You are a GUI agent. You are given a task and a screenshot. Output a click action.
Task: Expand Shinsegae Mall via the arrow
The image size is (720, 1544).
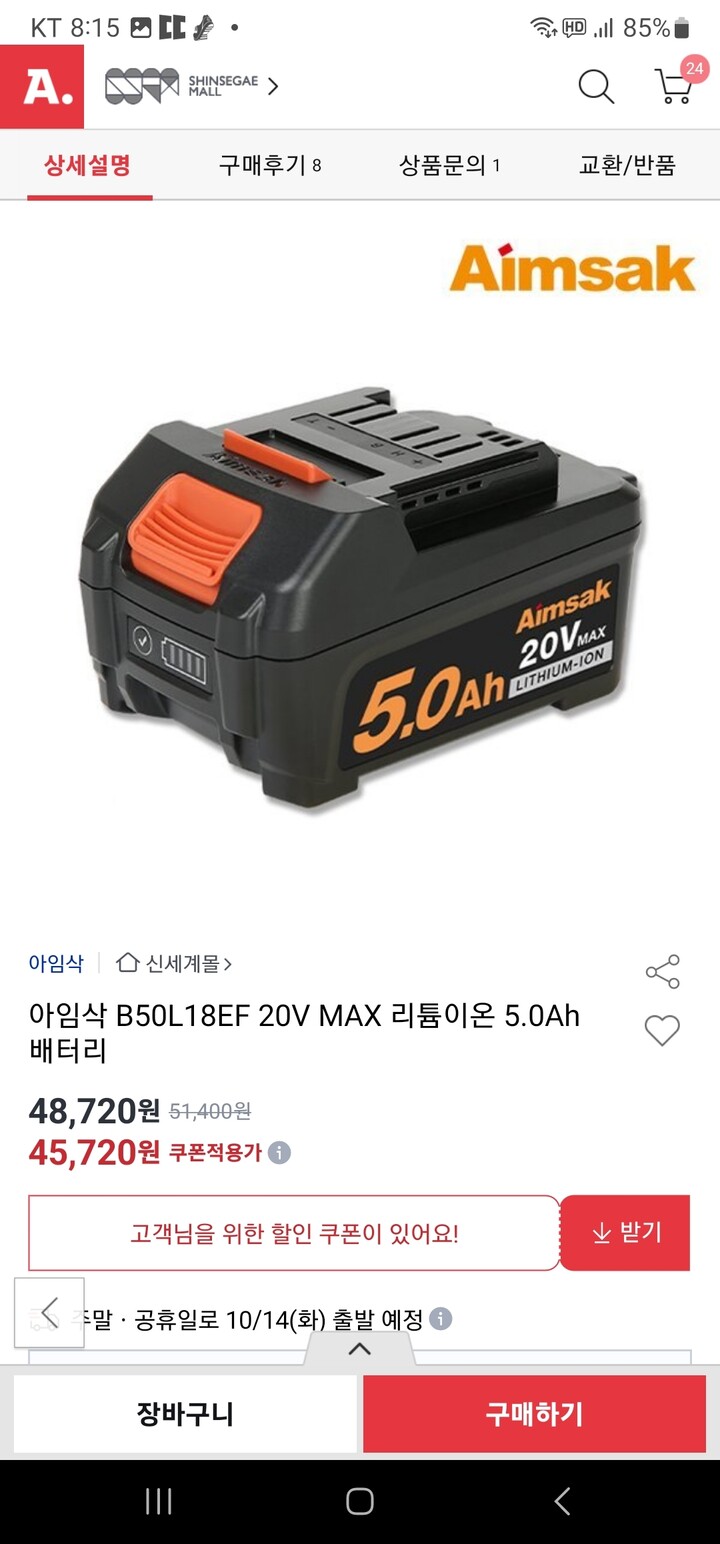pyautogui.click(x=270, y=87)
